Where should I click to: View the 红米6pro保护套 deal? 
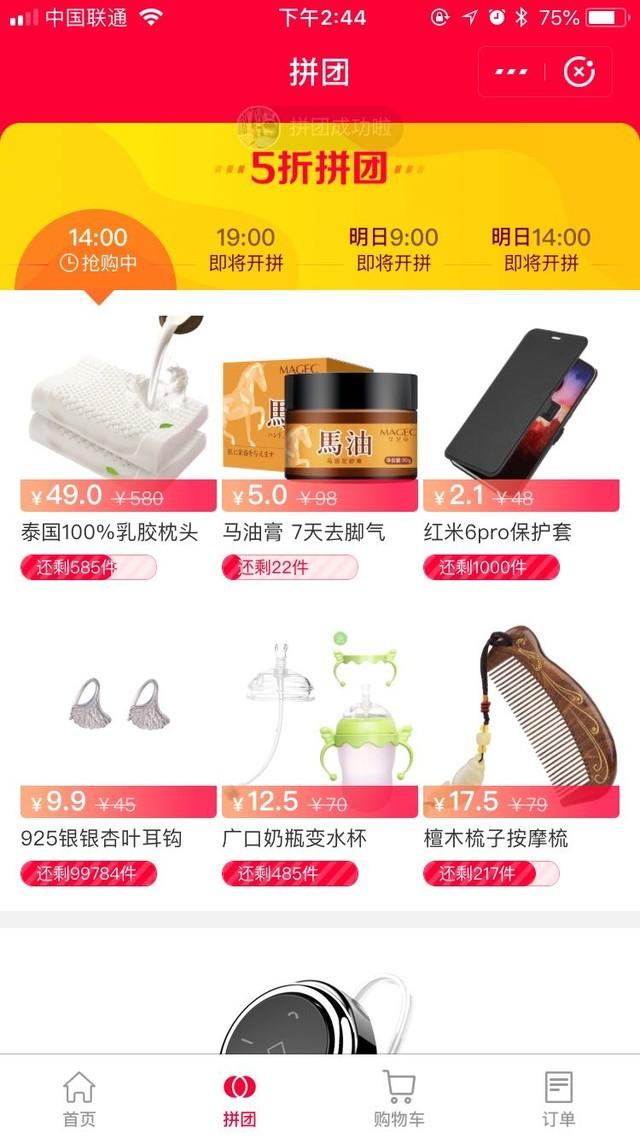(x=521, y=448)
